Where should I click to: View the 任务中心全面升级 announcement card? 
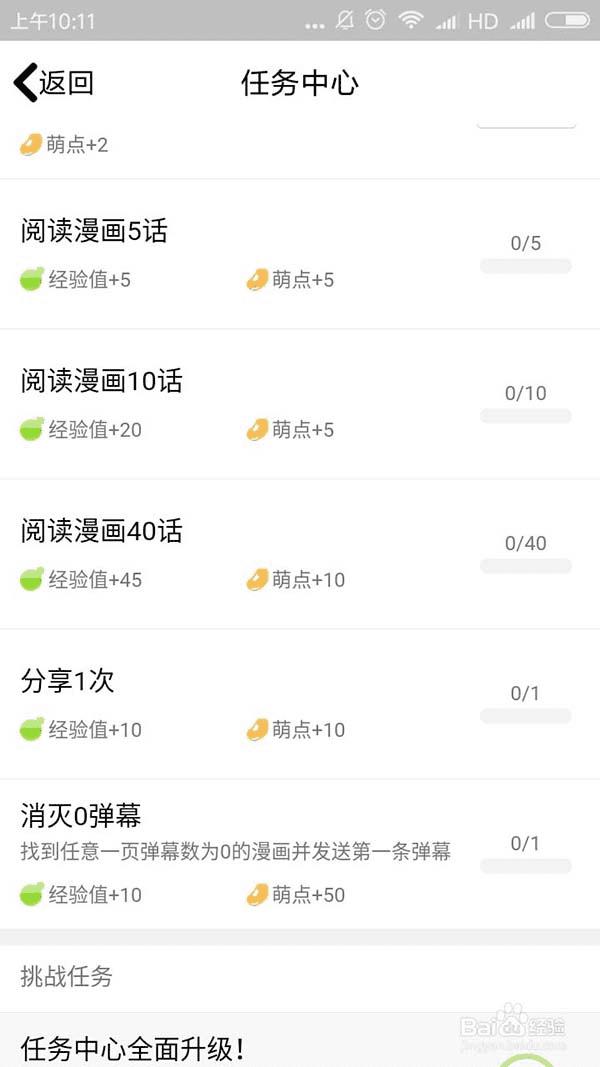tap(133, 1049)
